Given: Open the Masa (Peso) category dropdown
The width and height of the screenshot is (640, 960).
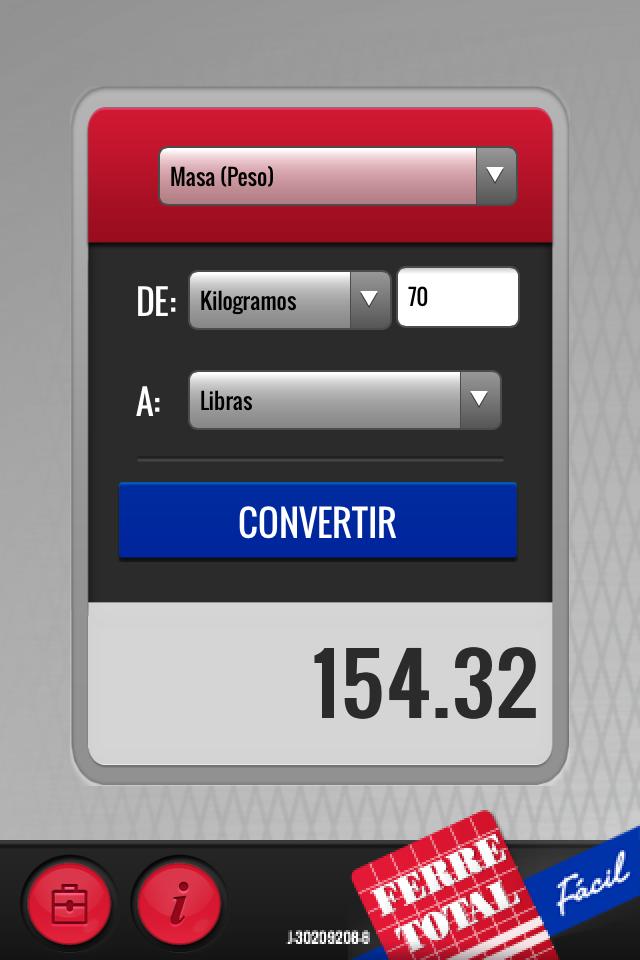Looking at the screenshot, I should point(338,176).
